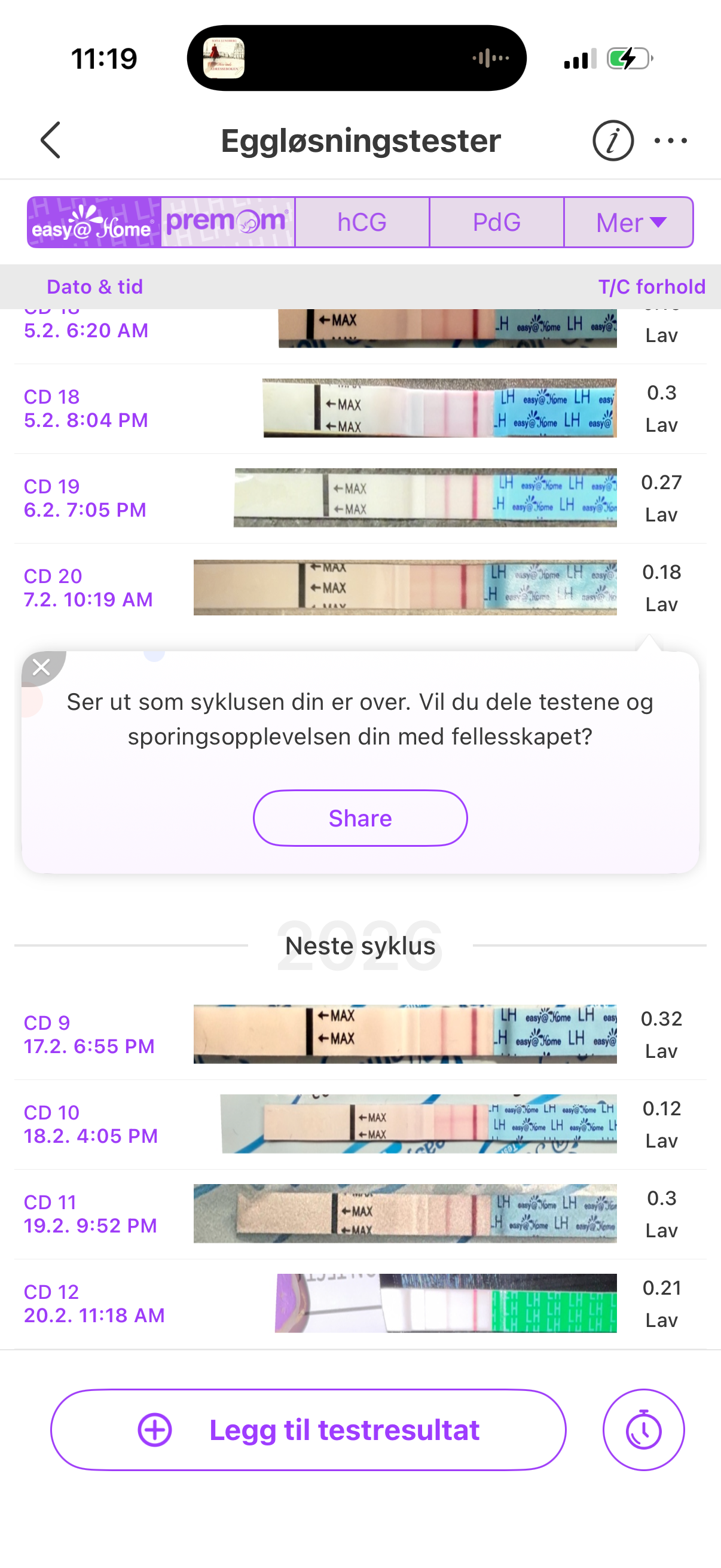Switch to the hCG tab
Screen dimensions: 721x1568
tap(362, 222)
